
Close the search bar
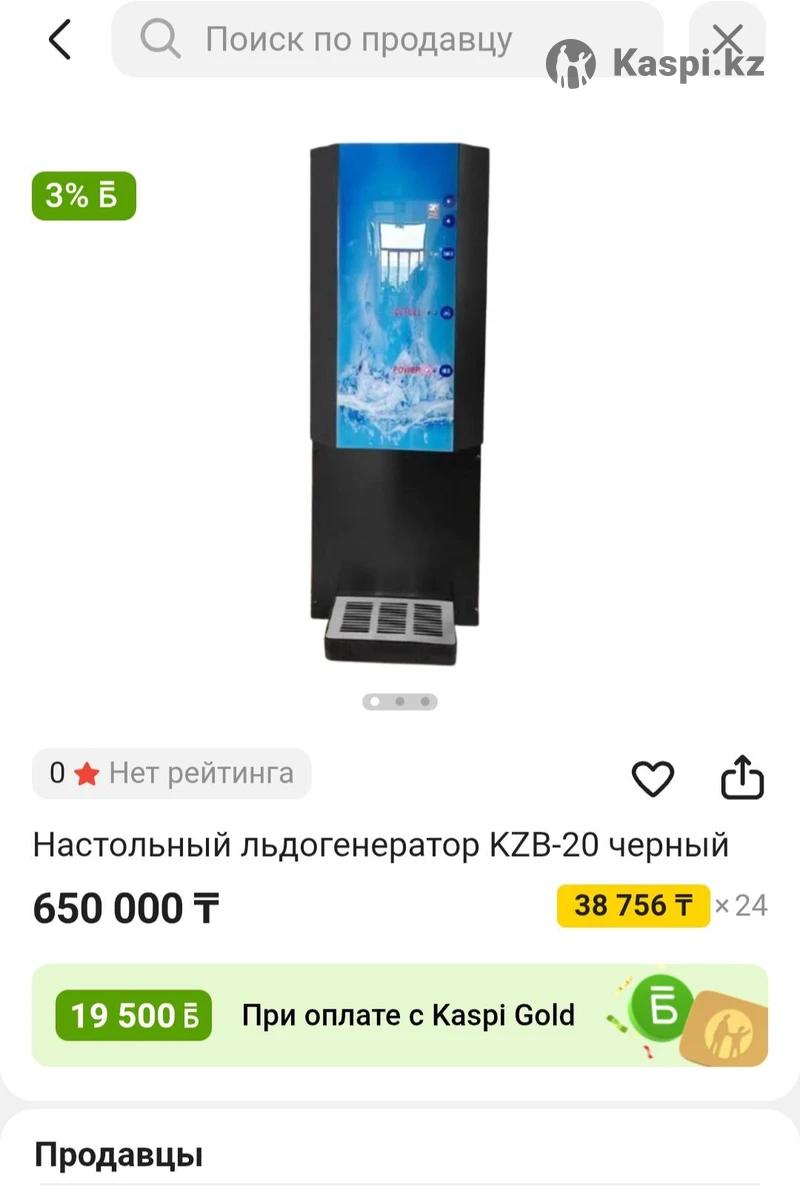(728, 40)
